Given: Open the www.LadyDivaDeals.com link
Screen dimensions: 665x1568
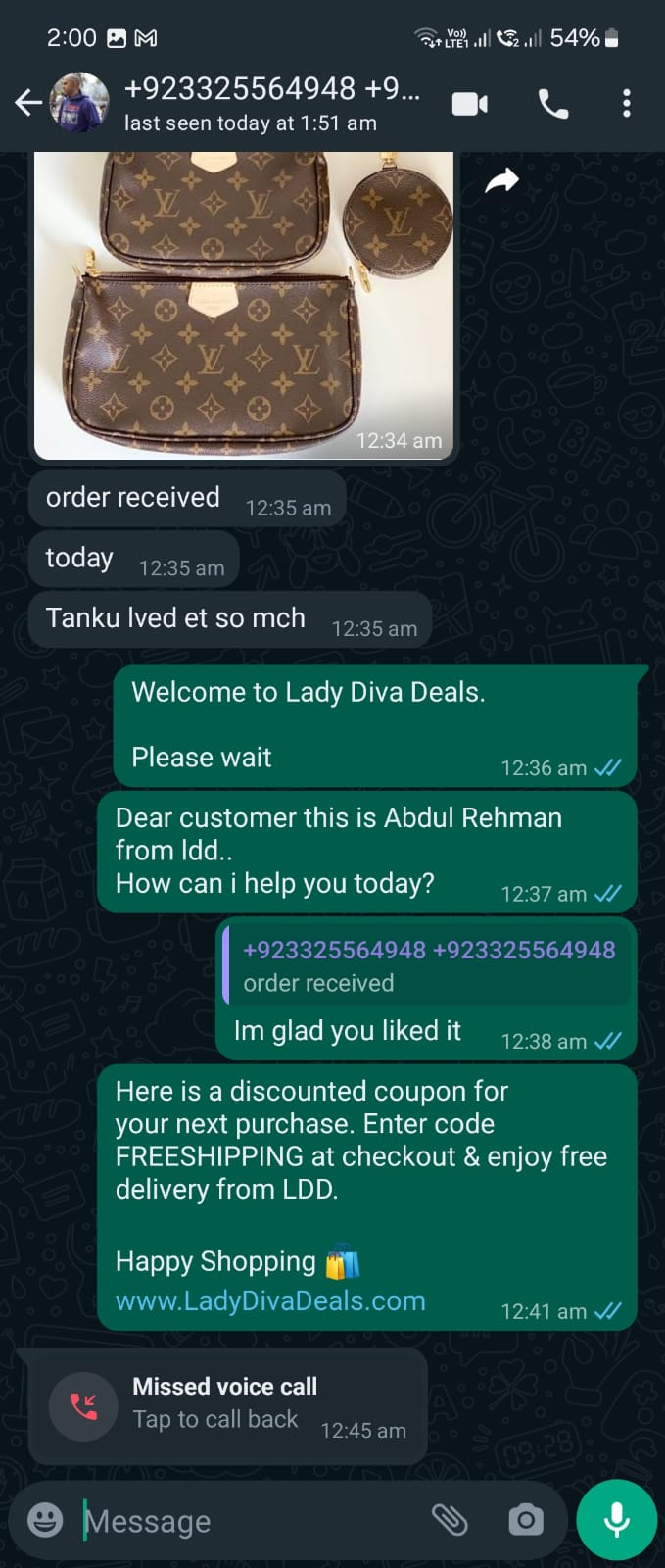Looking at the screenshot, I should (x=270, y=1300).
